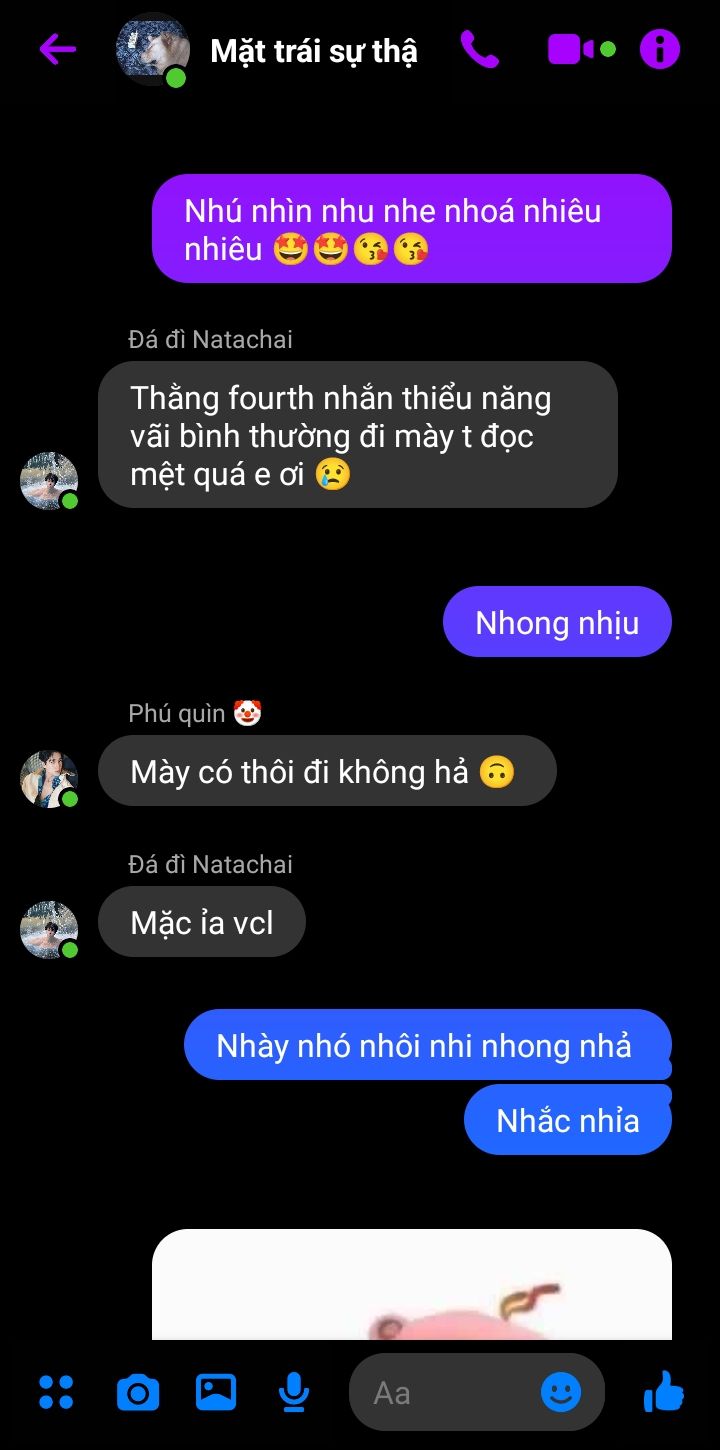Send a thumbs-up like
Viewport: 720px width, 1450px height.
664,1391
